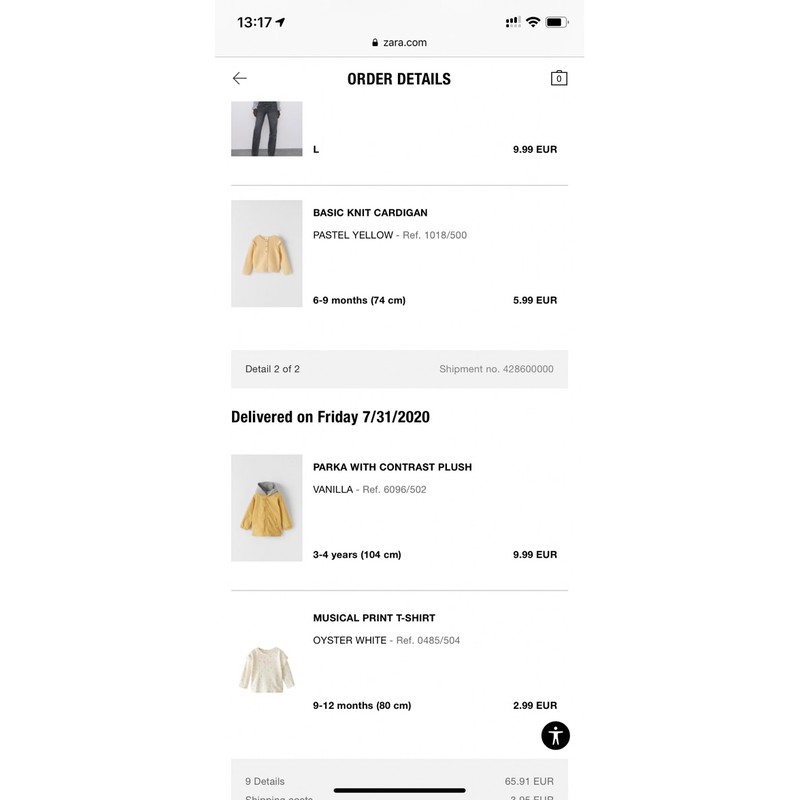The width and height of the screenshot is (800, 800).
Task: Open the accessibility options button
Action: 556,736
